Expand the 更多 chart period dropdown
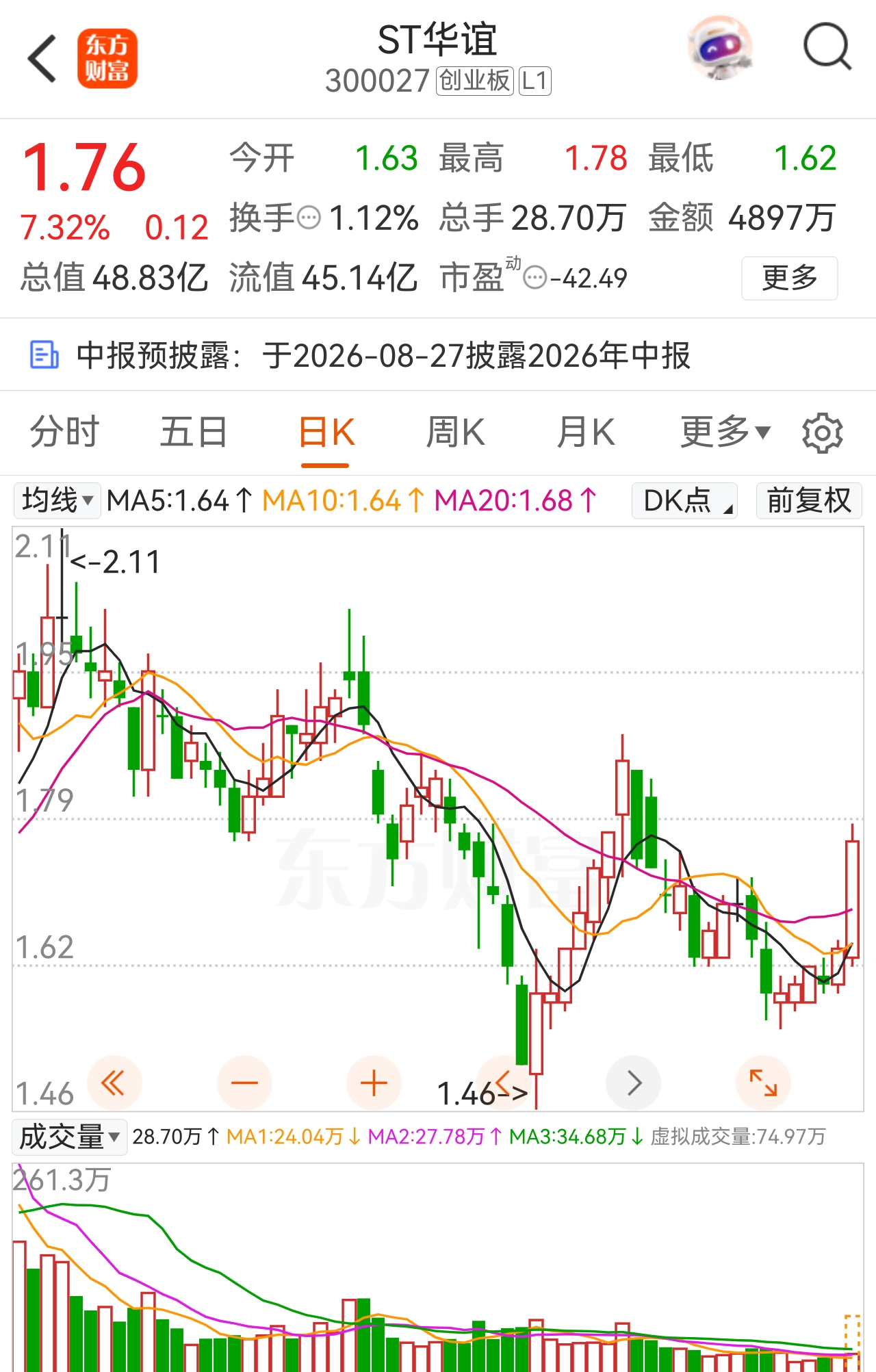This screenshot has height=1372, width=876. tap(725, 432)
